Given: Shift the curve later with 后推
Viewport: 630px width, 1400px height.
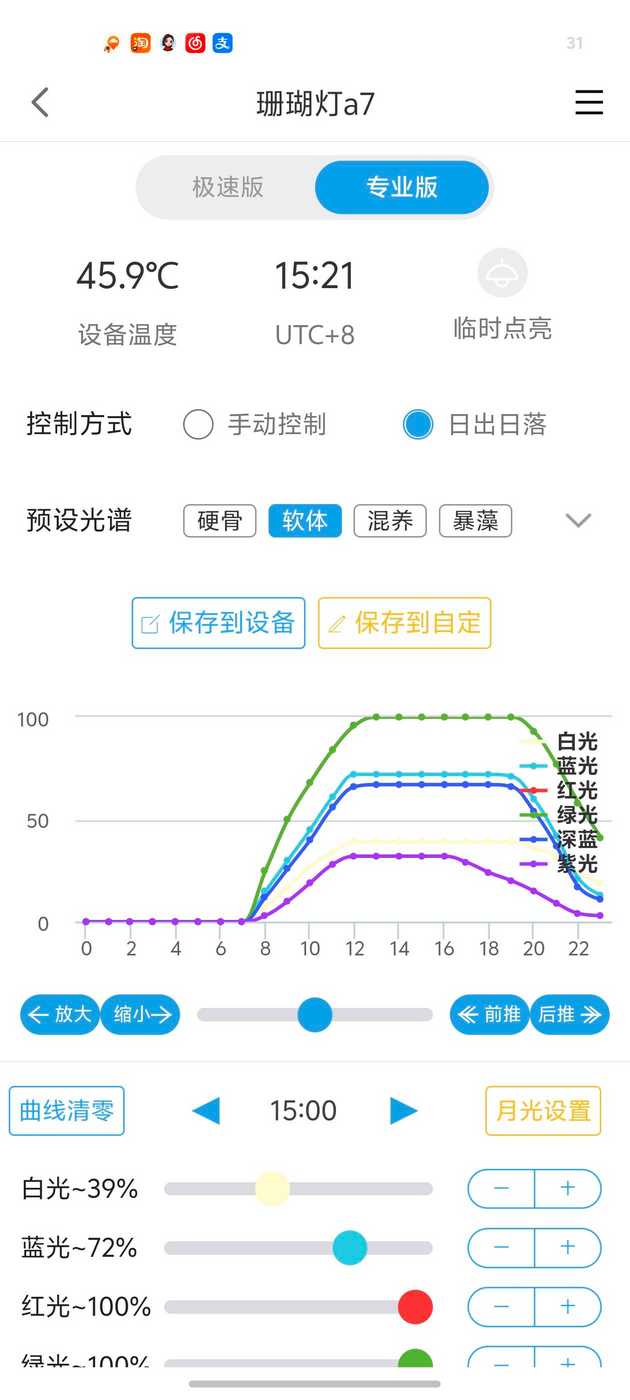Looking at the screenshot, I should point(569,1015).
